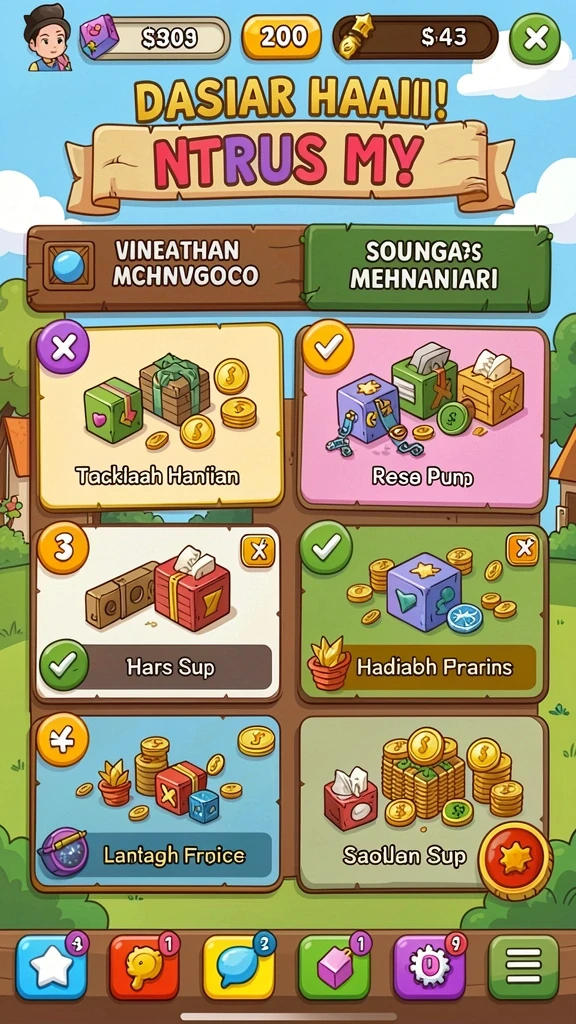Open the chat bubble tab
Viewport: 576px width, 1024px height.
coord(239,968)
